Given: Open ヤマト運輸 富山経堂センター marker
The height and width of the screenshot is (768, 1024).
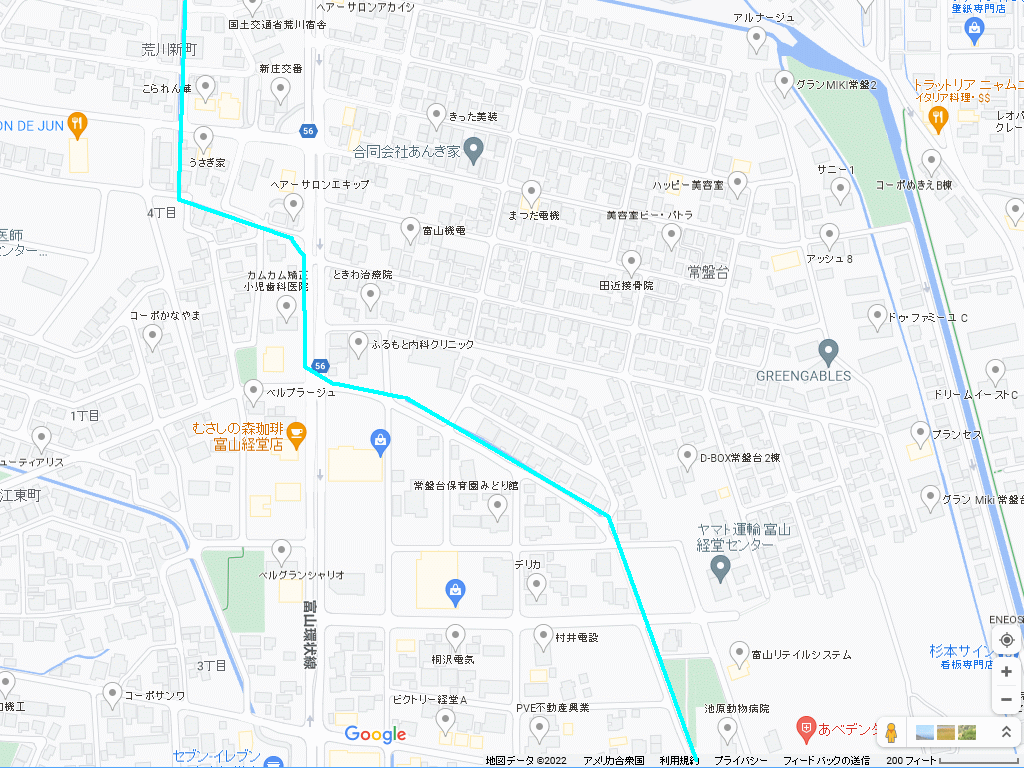Looking at the screenshot, I should [720, 570].
